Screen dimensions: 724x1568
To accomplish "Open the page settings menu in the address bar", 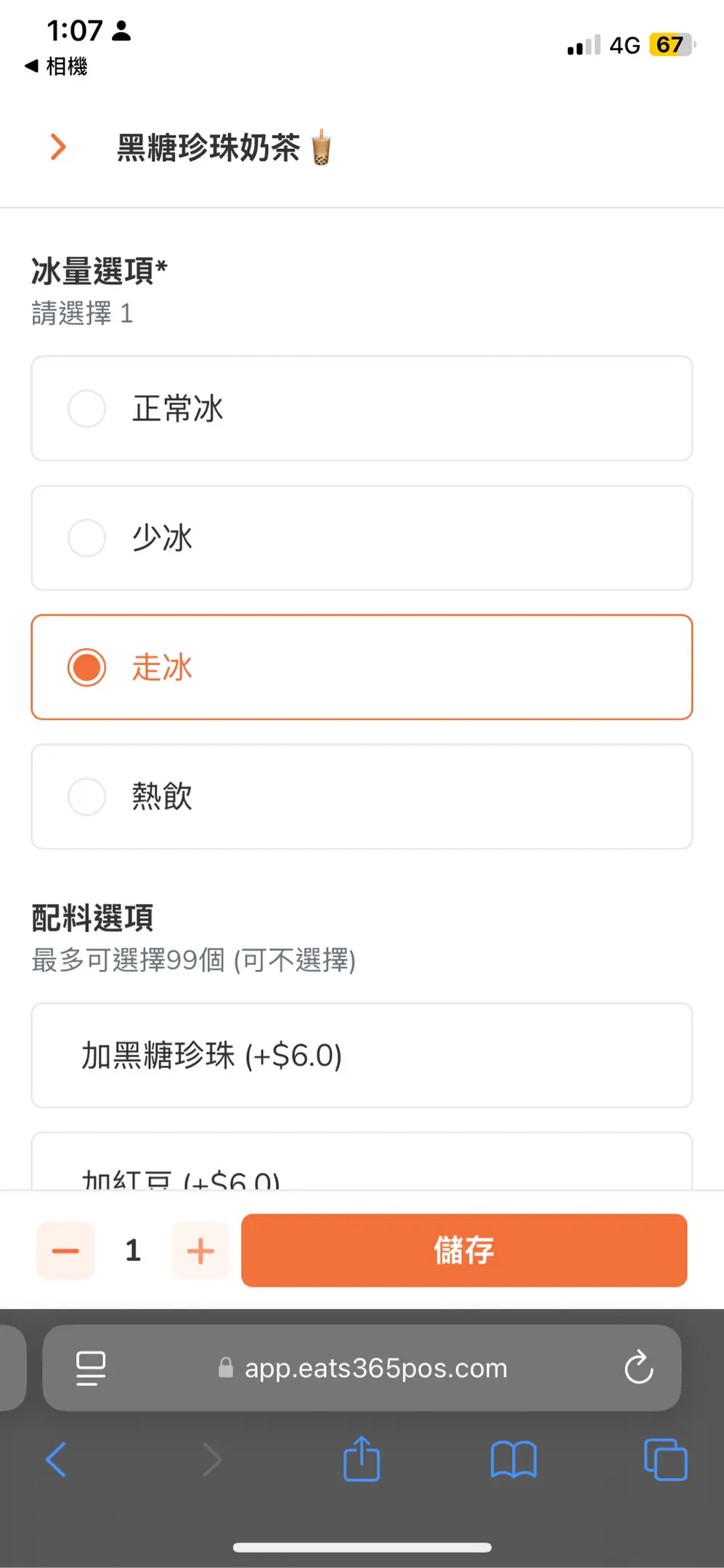I will [x=91, y=1368].
